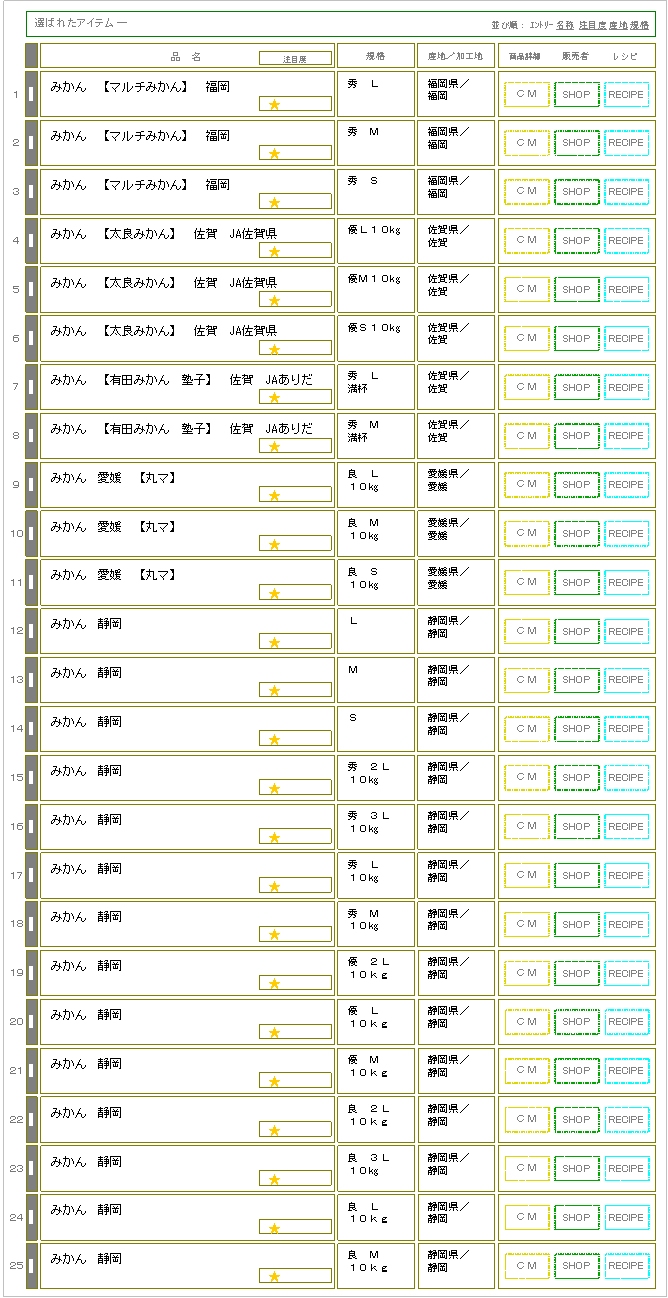View RECIPE for item 25 静岡 良M
The width and height of the screenshot is (668, 1298).
[627, 1266]
